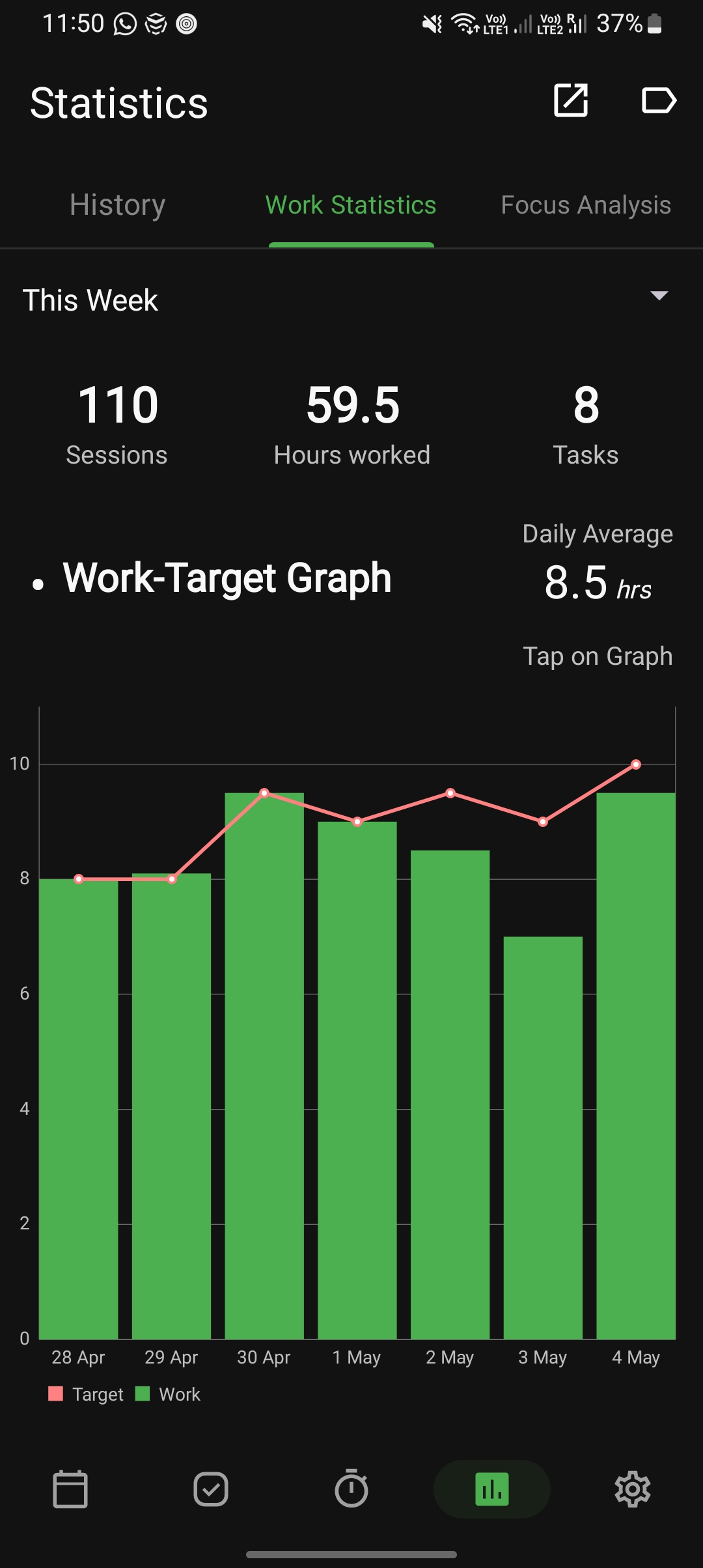Select the statistics chart tab
Viewport: 703px width, 1568px height.
(492, 1489)
